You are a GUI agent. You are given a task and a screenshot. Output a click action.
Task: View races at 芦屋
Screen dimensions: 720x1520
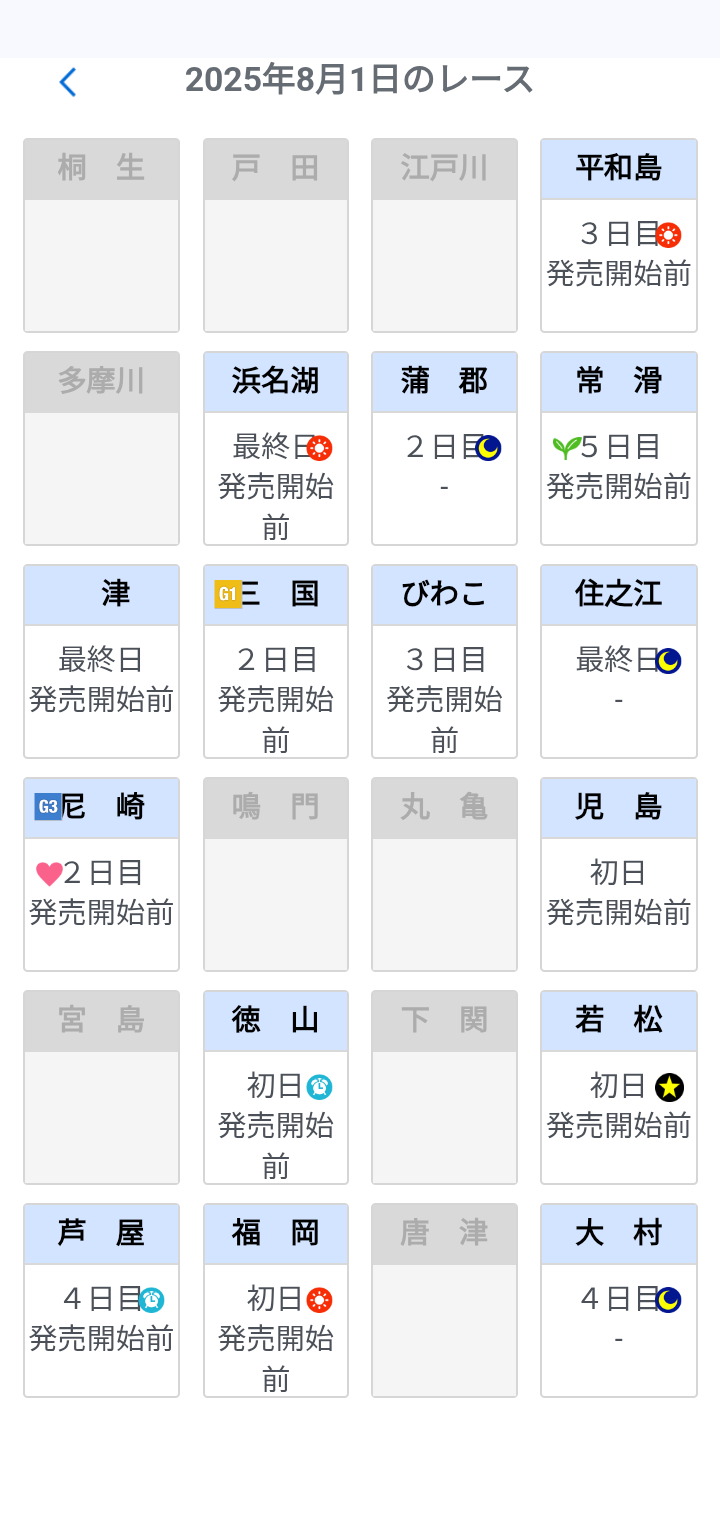tap(101, 1301)
